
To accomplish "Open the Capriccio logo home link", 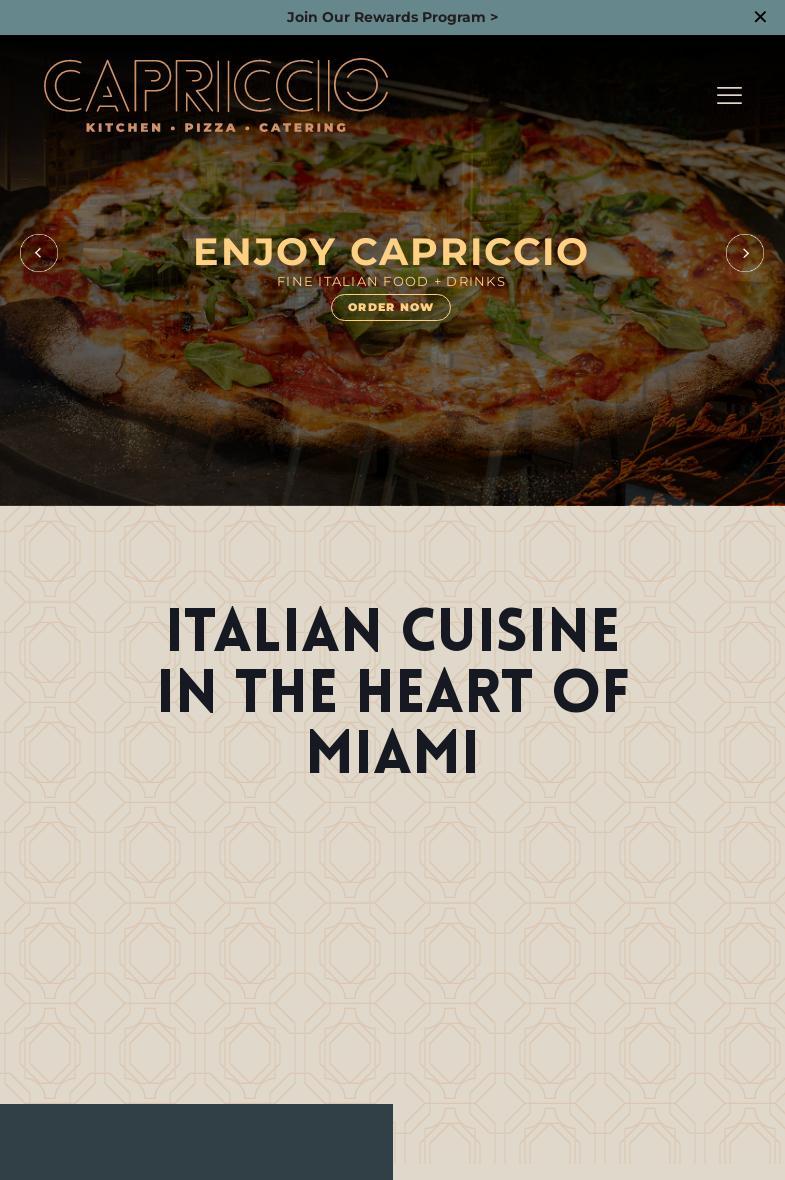I will coord(216,95).
